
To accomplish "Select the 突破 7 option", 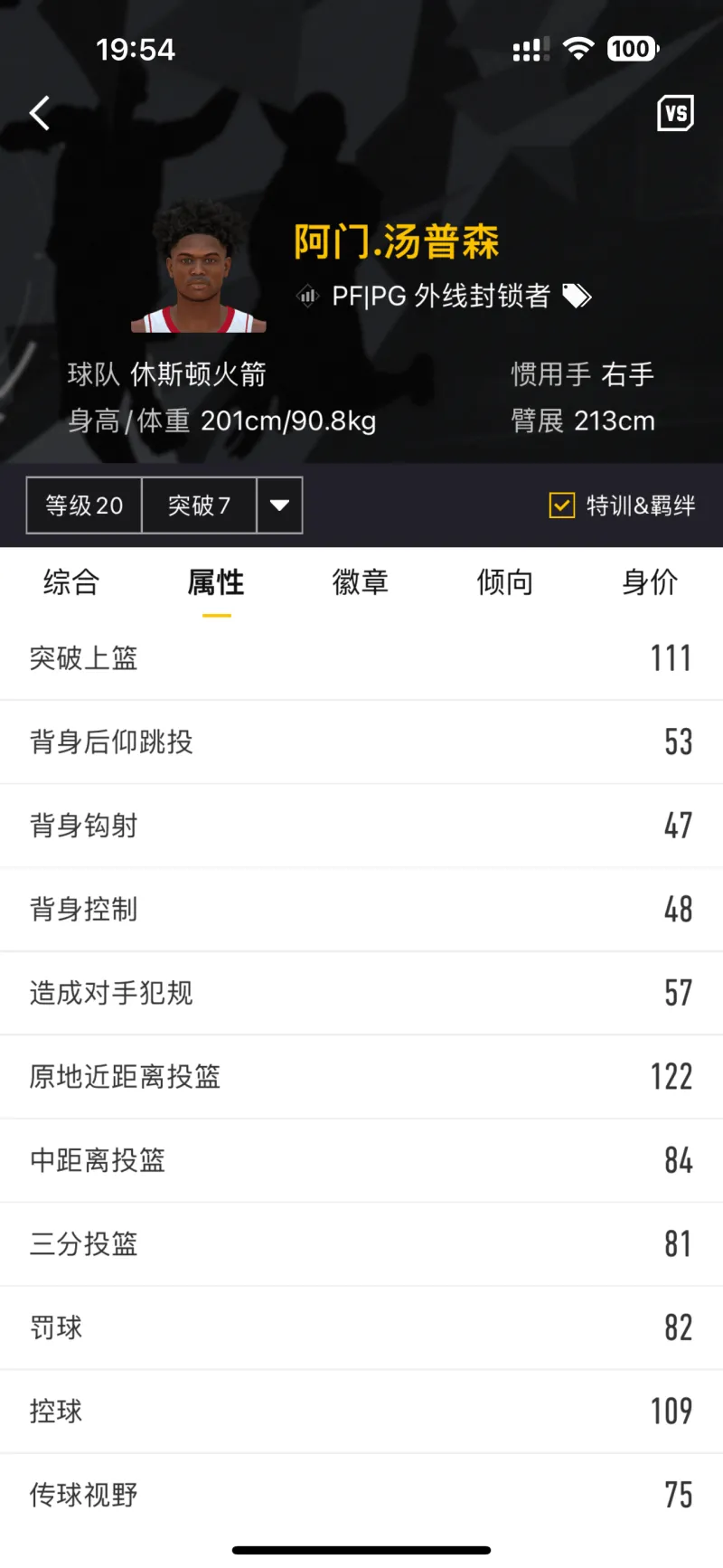I will tap(200, 505).
